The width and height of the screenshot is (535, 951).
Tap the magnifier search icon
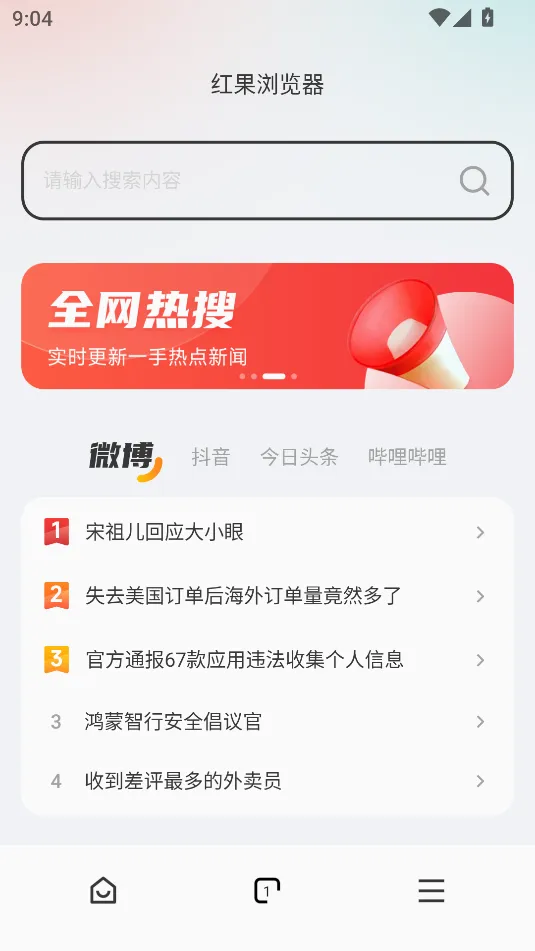(x=474, y=181)
